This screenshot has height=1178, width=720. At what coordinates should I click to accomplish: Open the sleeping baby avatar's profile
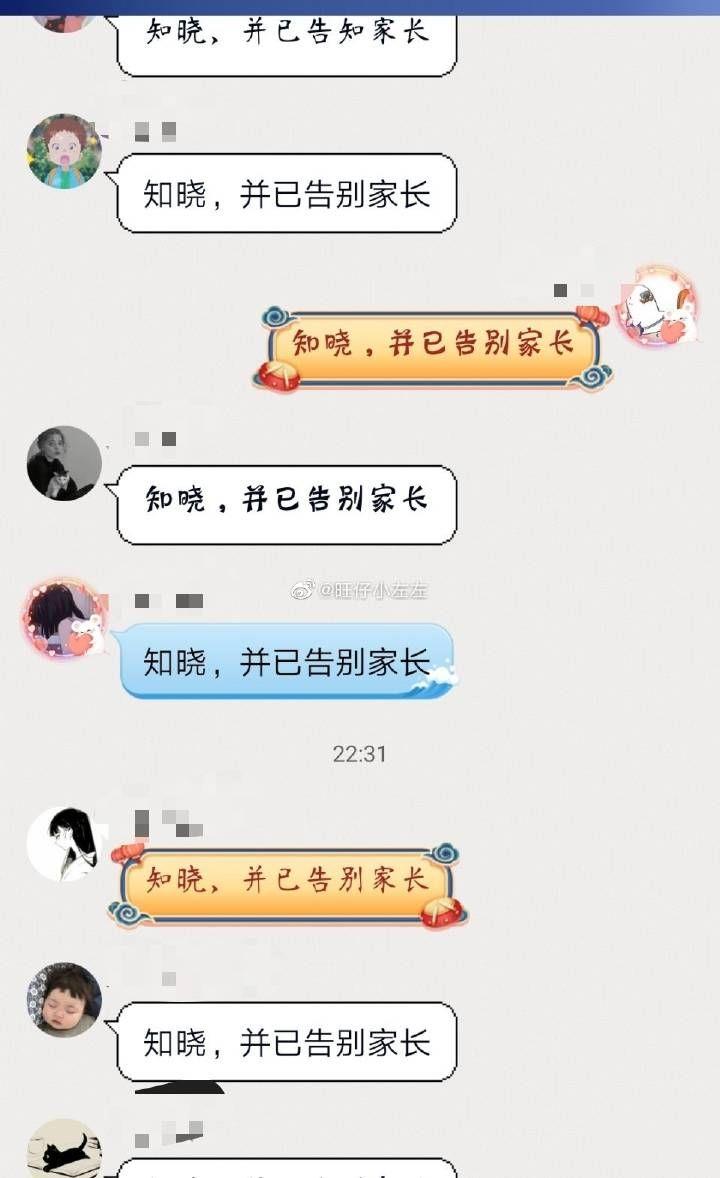click(x=64, y=999)
